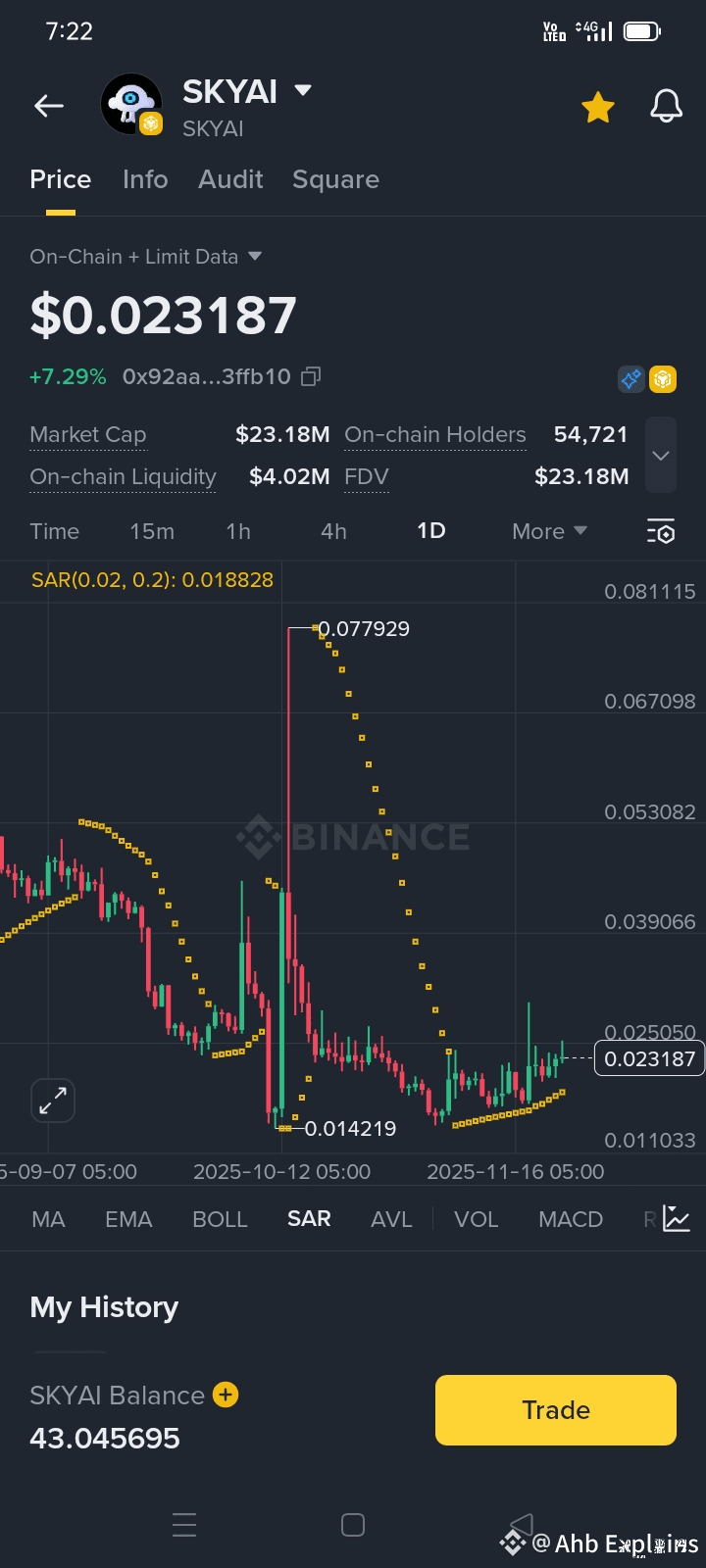Add SKYAI balance with plus icon

click(x=226, y=1395)
